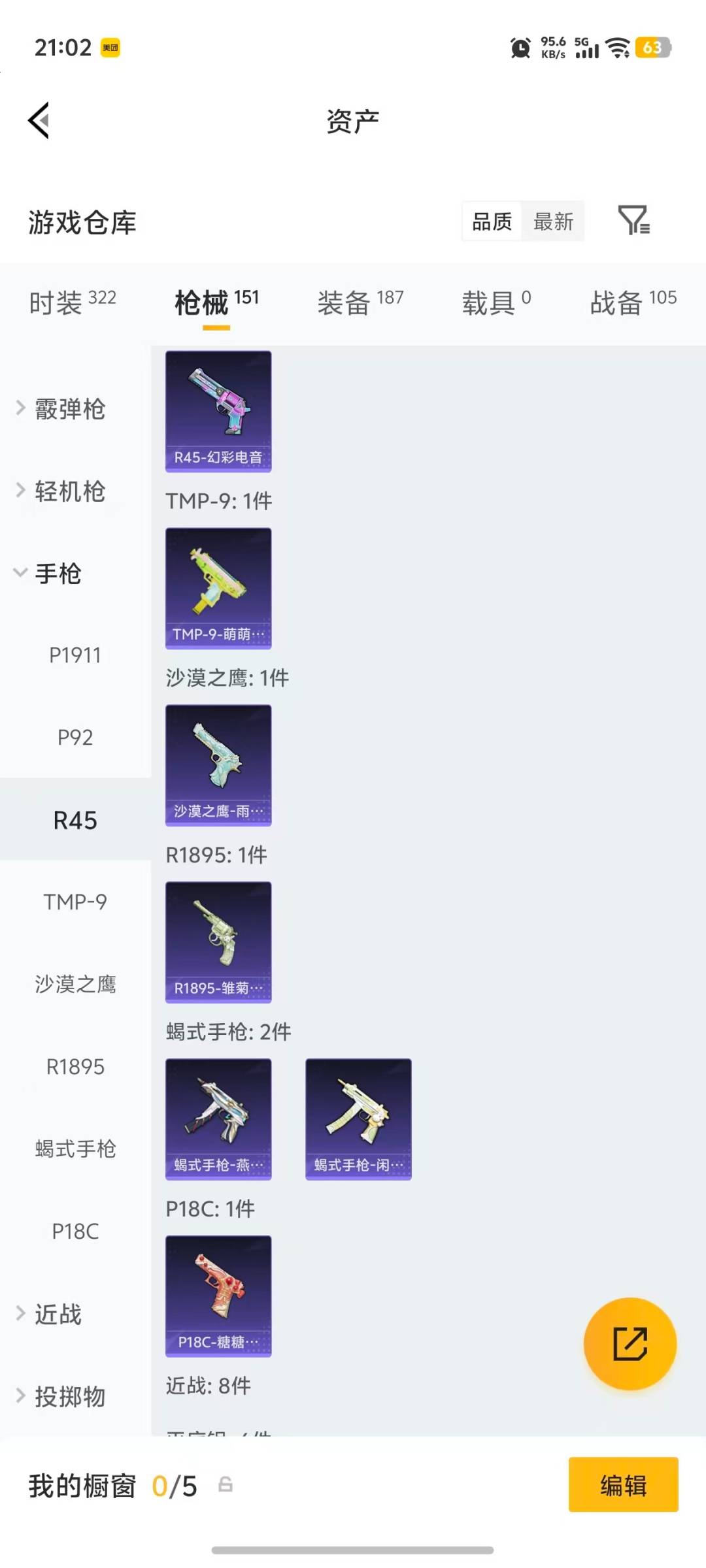The width and height of the screenshot is (706, 1568).
Task: Tap the 编辑 button
Action: point(622,1486)
